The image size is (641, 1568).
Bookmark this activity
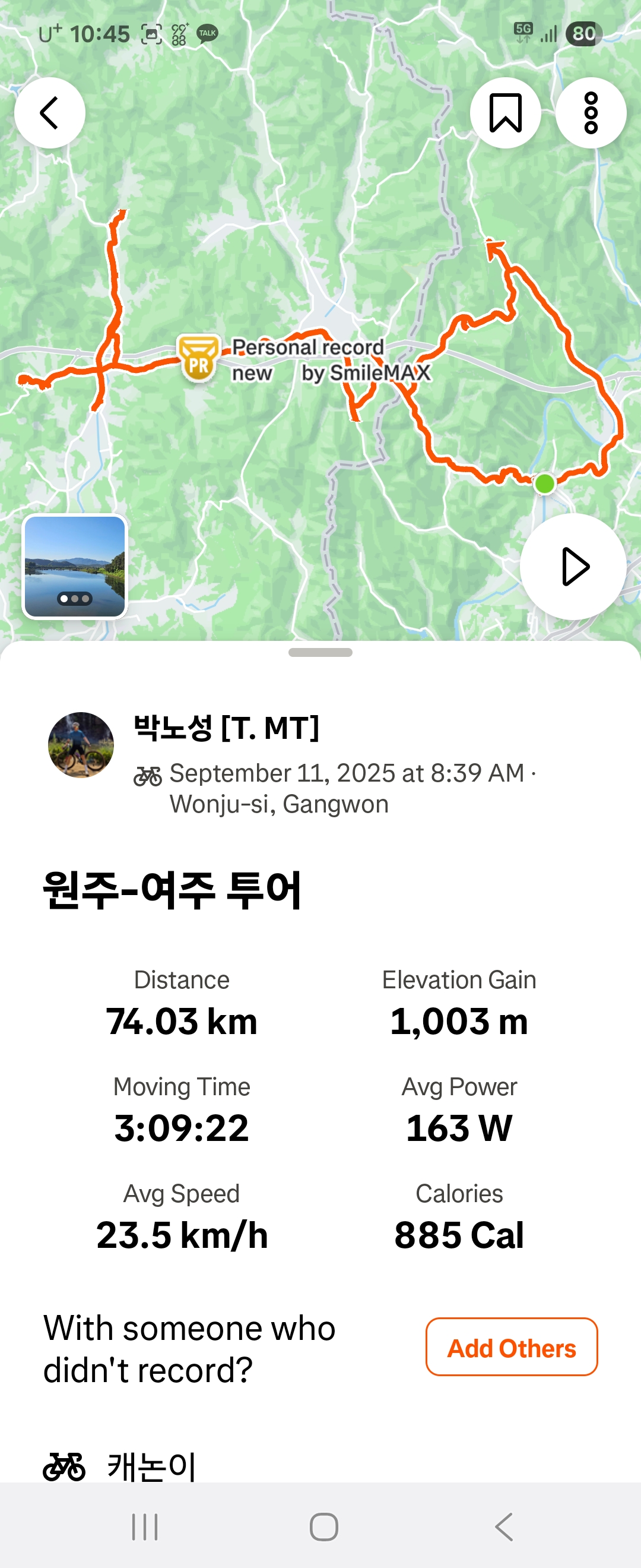tap(505, 113)
